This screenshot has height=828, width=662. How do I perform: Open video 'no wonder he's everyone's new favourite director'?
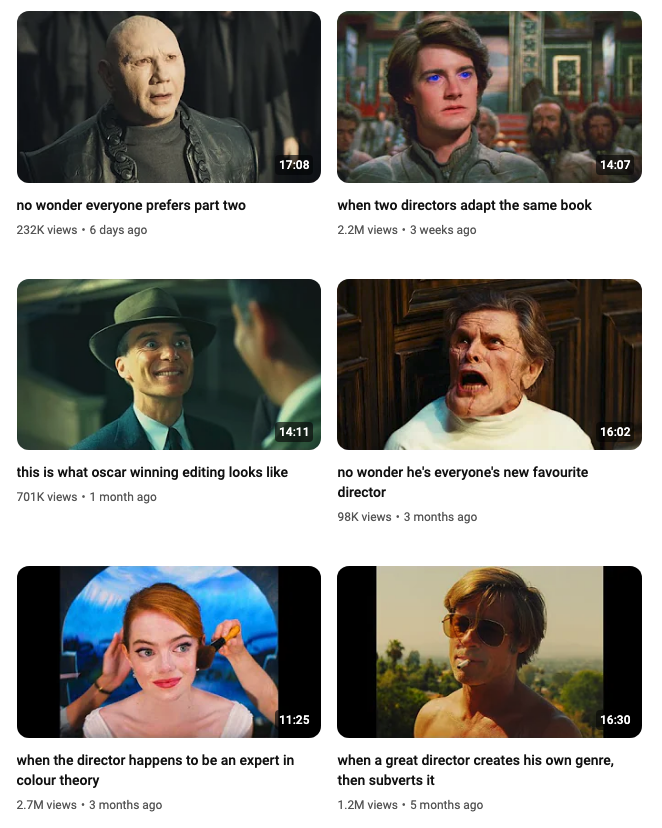[x=489, y=364]
